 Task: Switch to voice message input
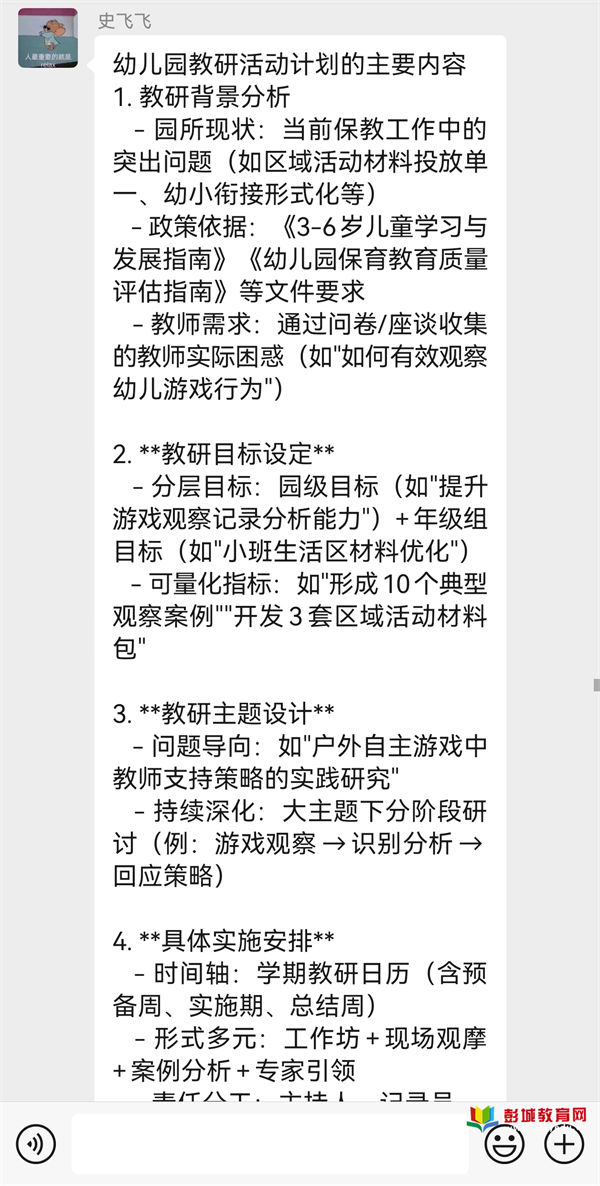[x=37, y=1143]
